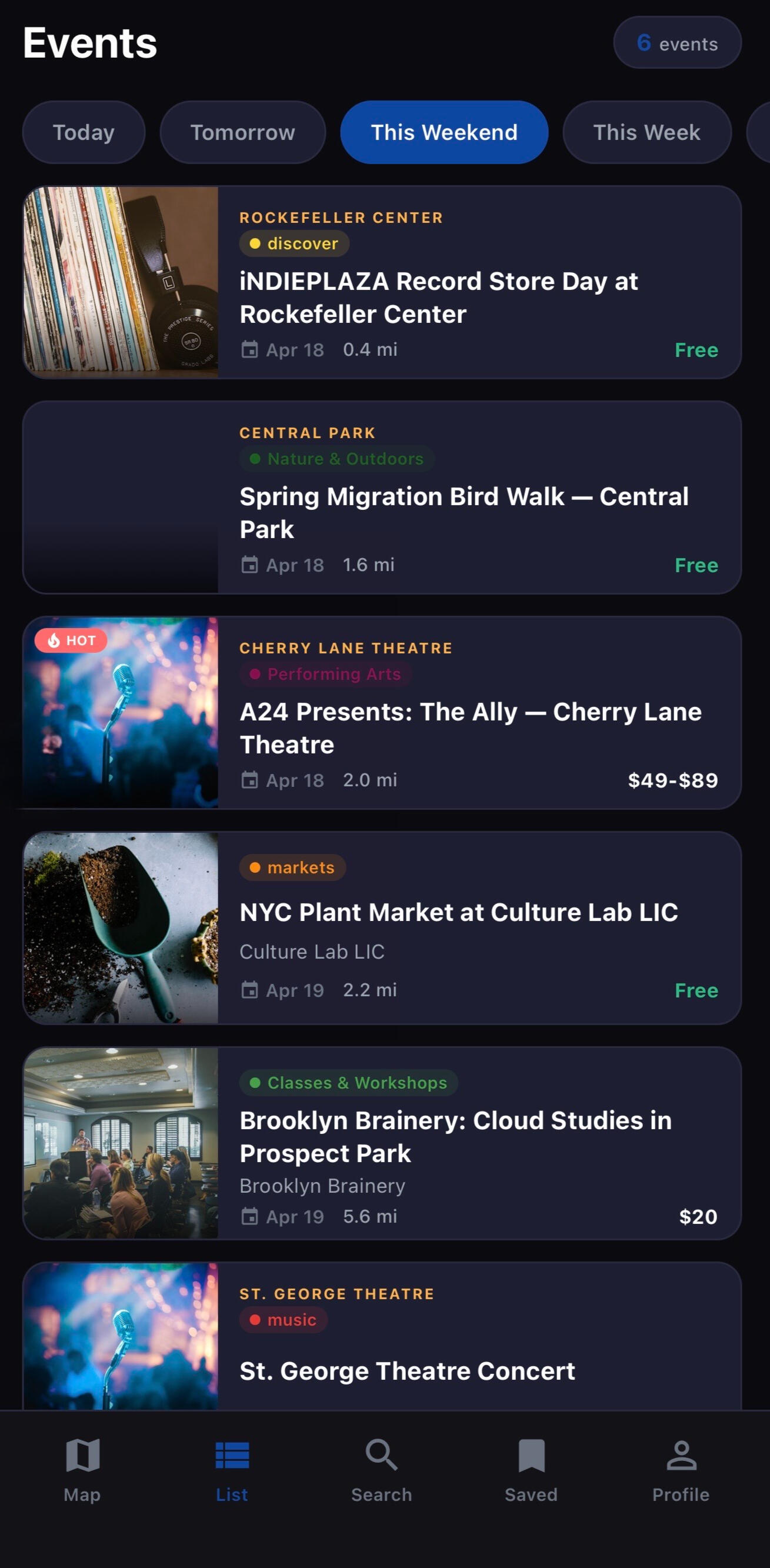Open St. George Theatre Concert event
Image resolution: width=770 pixels, height=1568 pixels.
click(406, 1371)
